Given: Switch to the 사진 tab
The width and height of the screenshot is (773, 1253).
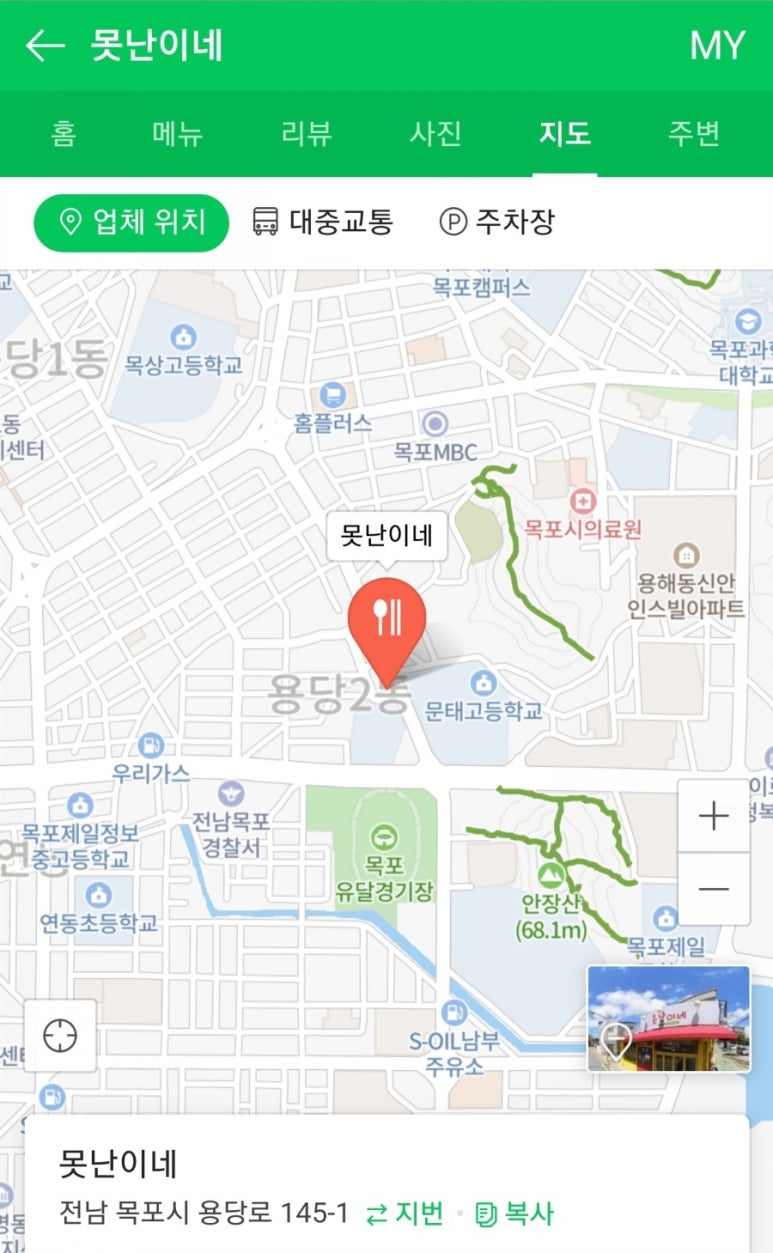Looking at the screenshot, I should click(435, 134).
